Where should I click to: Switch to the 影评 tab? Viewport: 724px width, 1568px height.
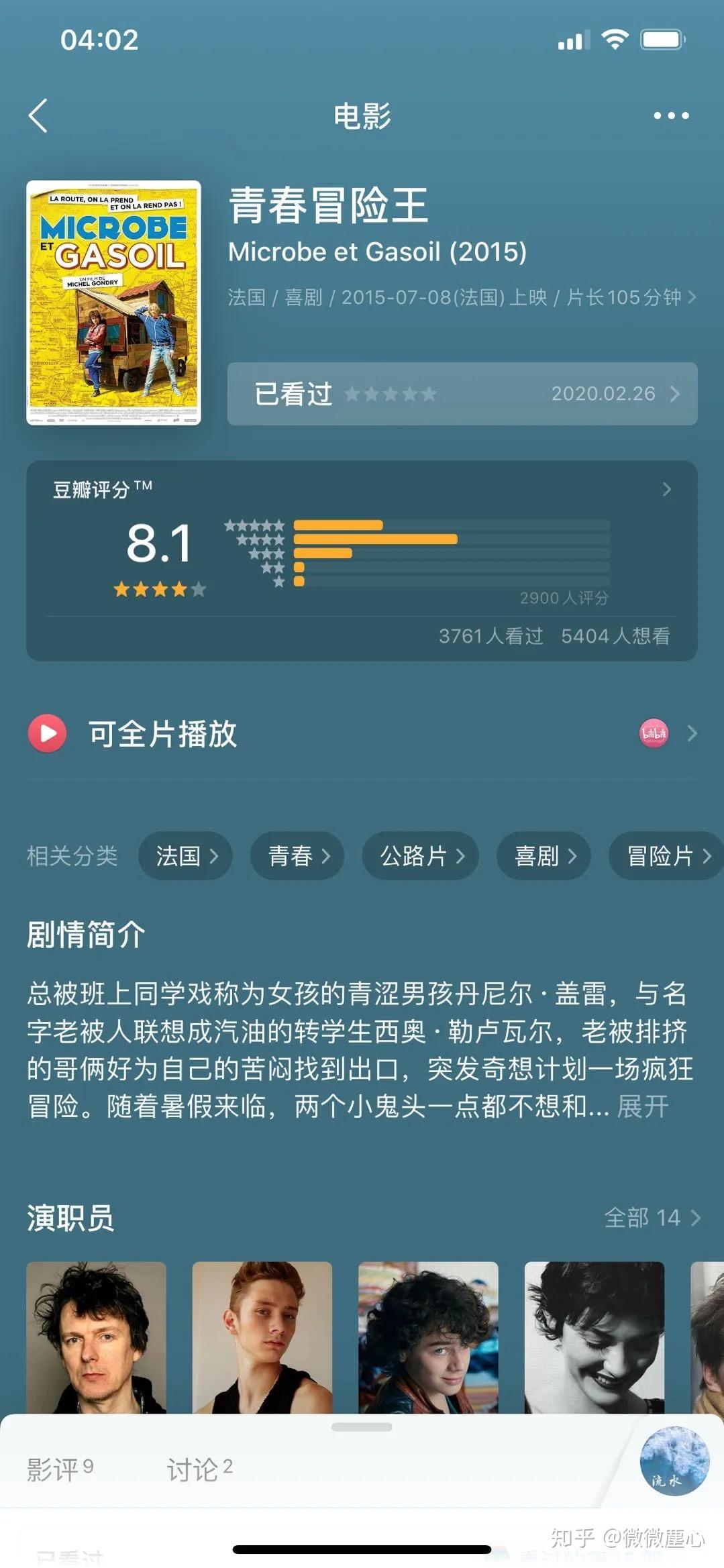60,1469
